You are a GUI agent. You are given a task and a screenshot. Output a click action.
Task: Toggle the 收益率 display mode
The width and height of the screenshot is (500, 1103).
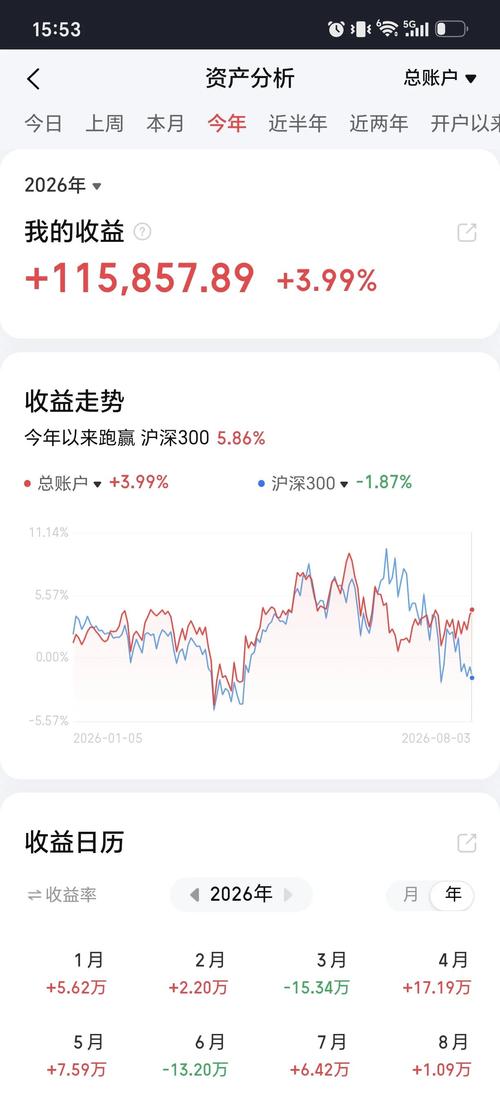click(62, 895)
